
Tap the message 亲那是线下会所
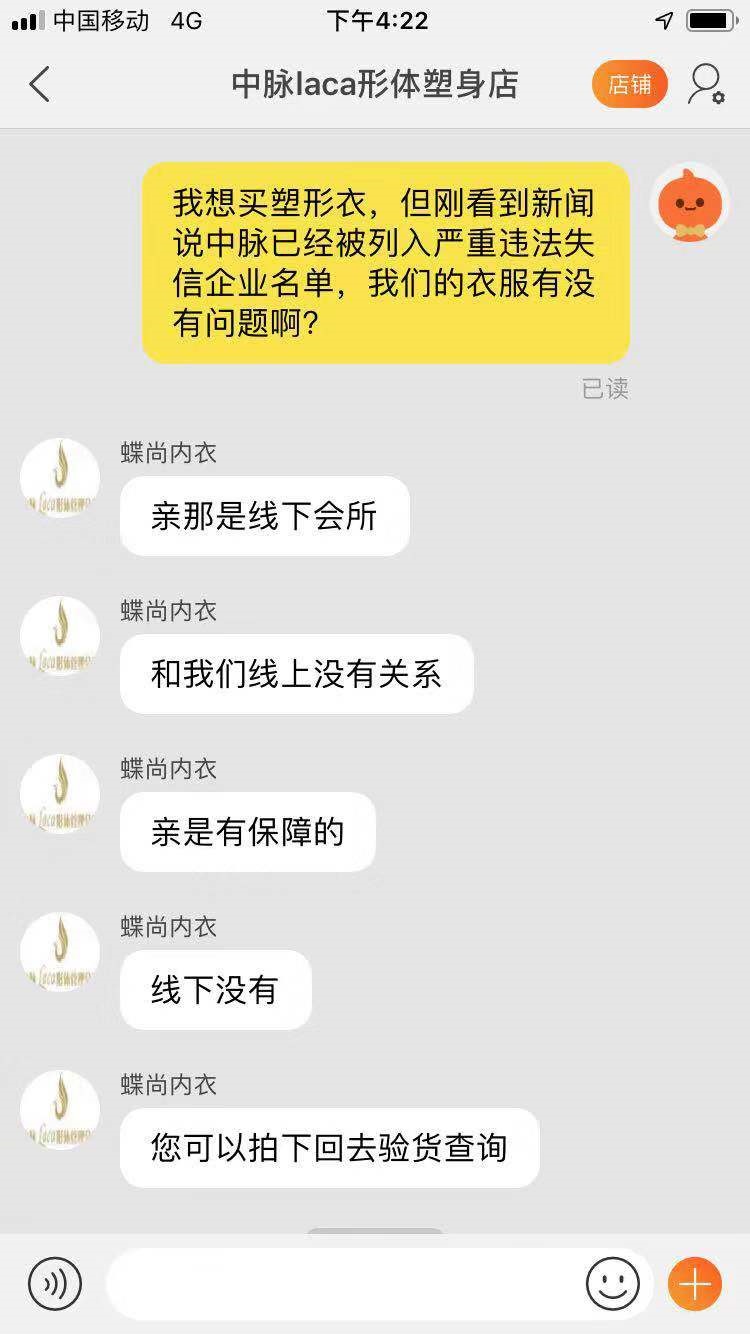click(x=264, y=516)
